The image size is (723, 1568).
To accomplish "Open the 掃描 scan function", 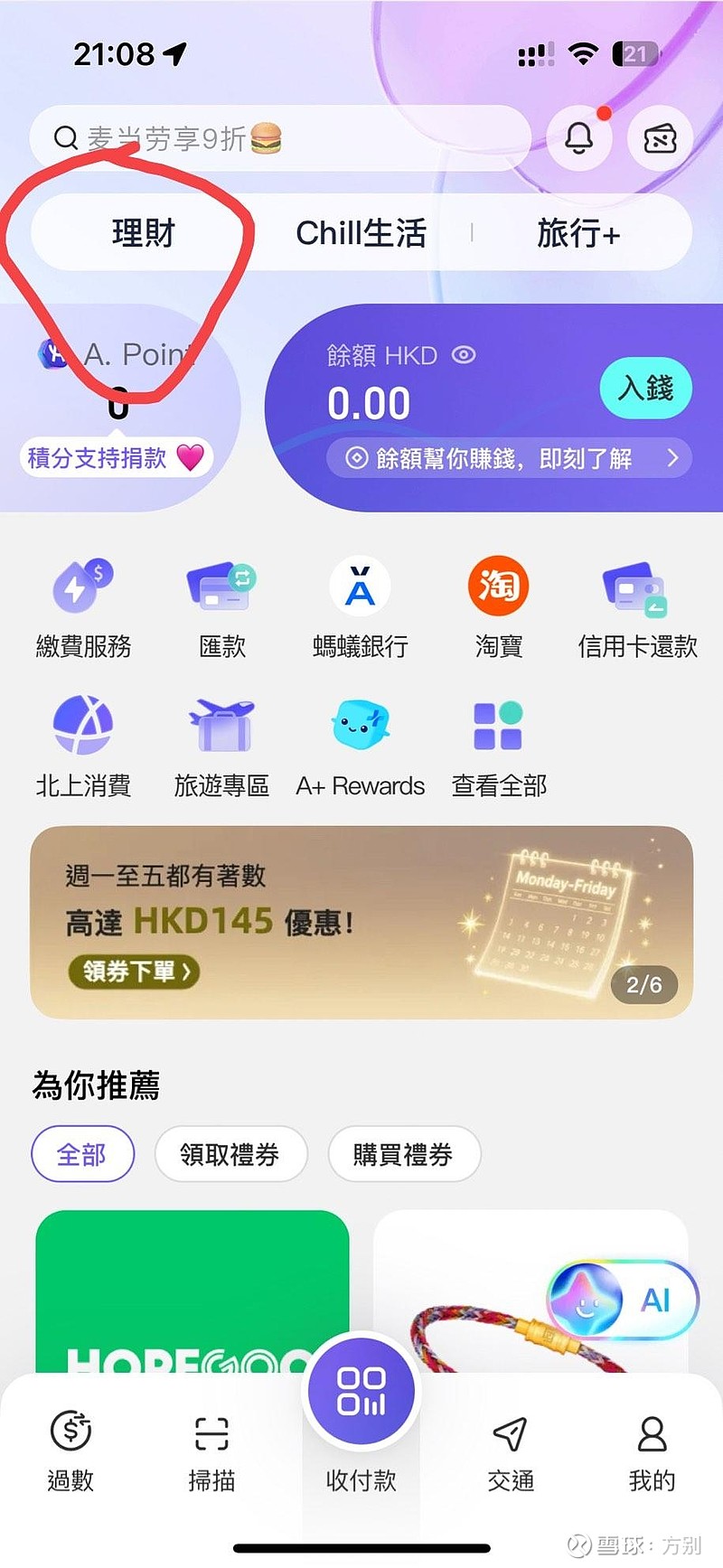I will [x=212, y=1446].
